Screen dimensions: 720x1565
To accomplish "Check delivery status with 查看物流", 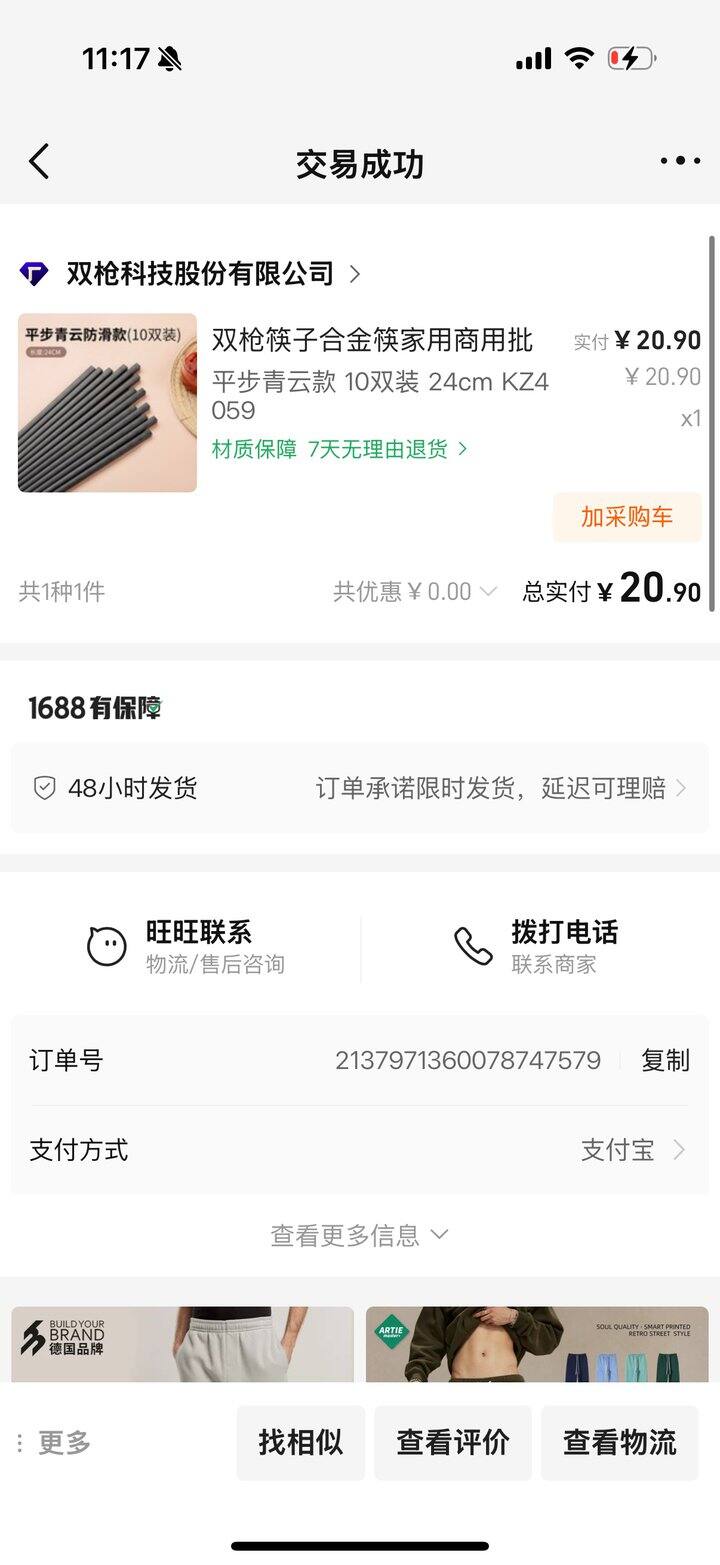I will coord(620,1442).
